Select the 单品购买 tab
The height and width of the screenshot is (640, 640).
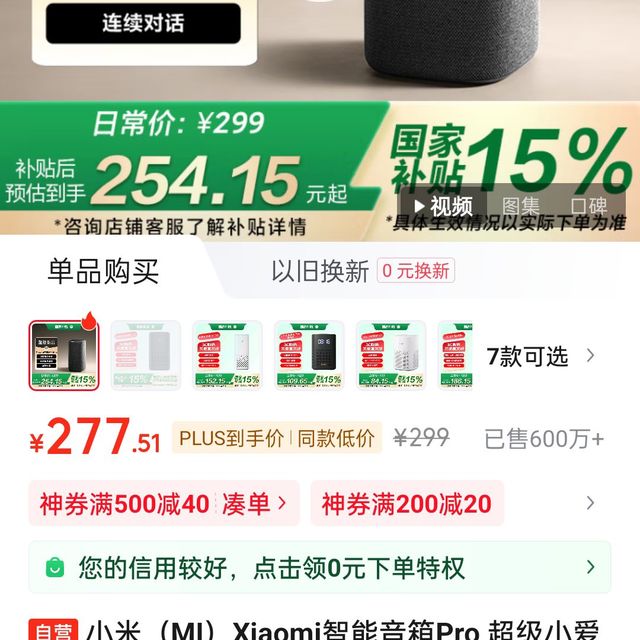click(103, 271)
